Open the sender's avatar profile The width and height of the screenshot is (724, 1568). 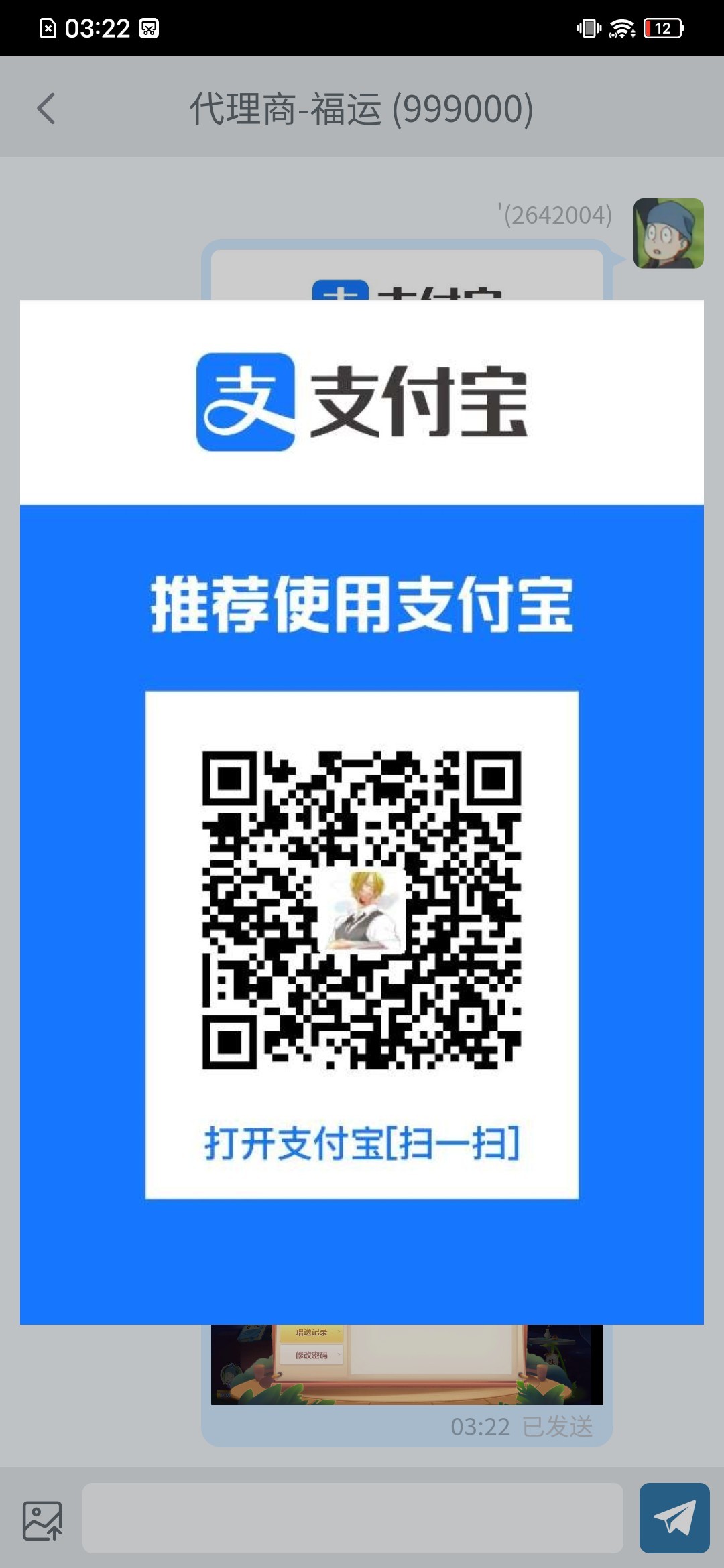coord(668,233)
